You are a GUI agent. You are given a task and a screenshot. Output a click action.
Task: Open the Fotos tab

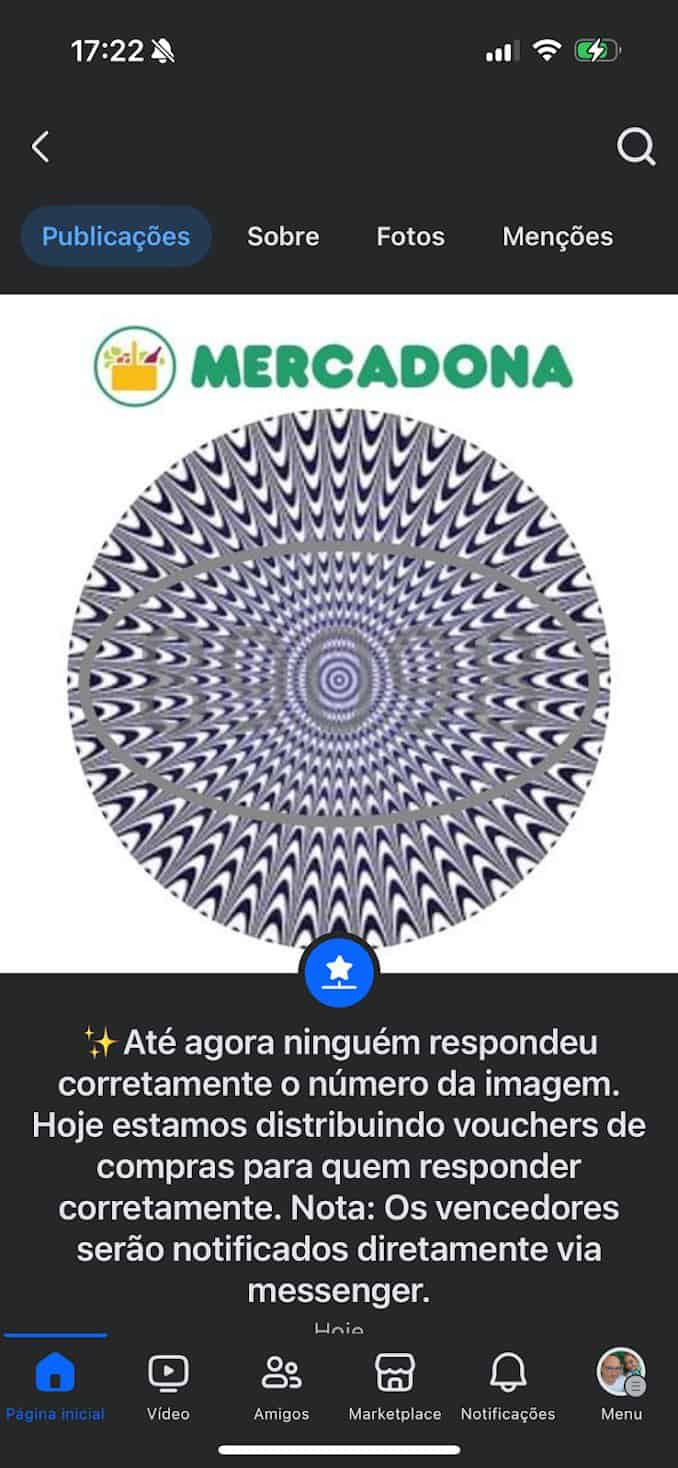(410, 236)
